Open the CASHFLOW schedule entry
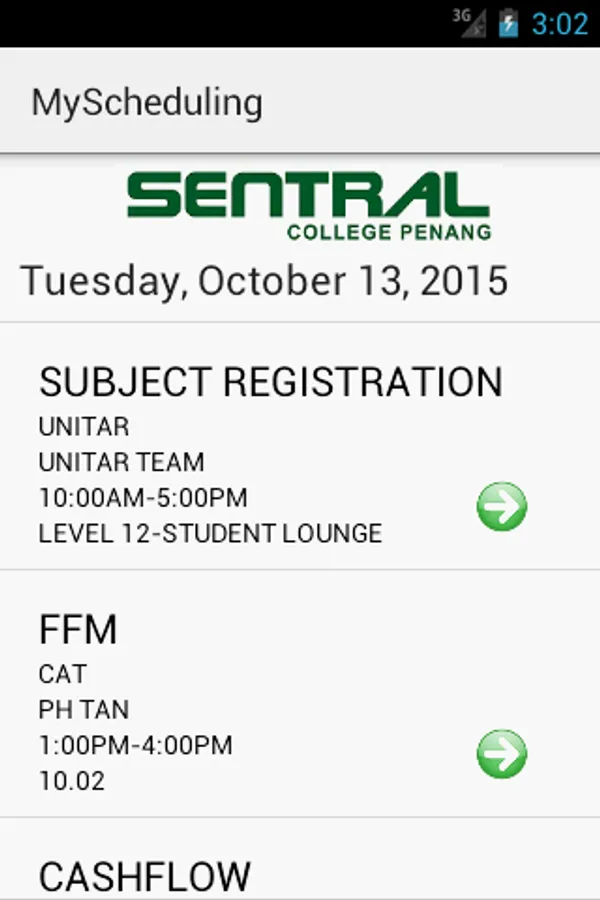 tap(145, 875)
